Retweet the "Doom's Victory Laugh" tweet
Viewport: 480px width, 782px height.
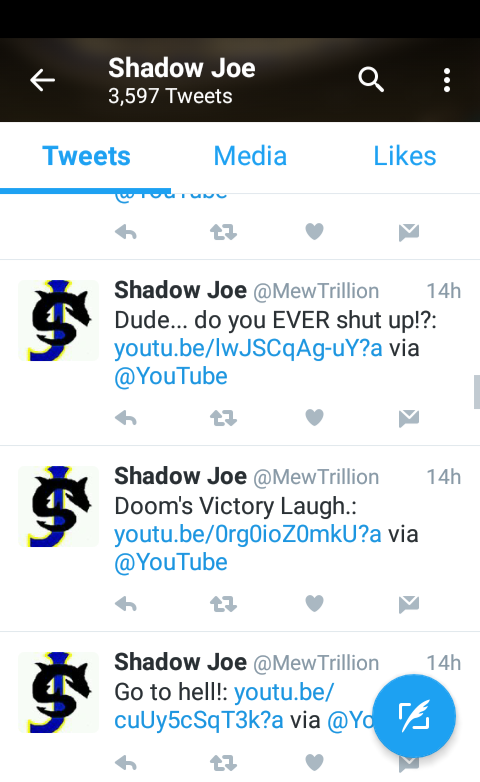click(223, 604)
